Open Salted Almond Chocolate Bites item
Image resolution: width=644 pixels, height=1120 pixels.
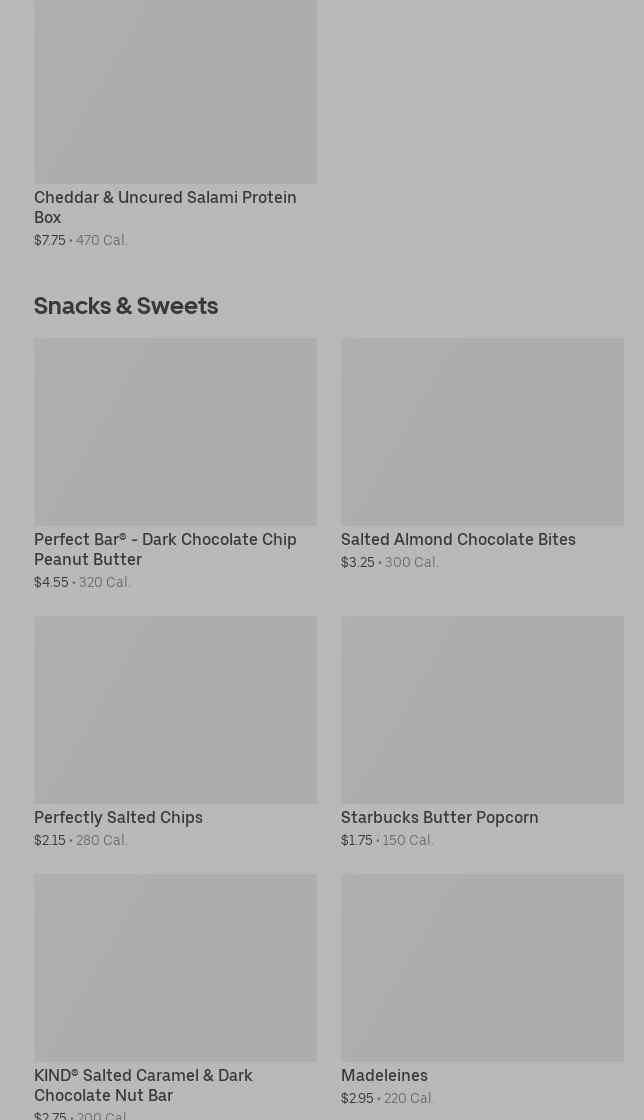pos(482,454)
